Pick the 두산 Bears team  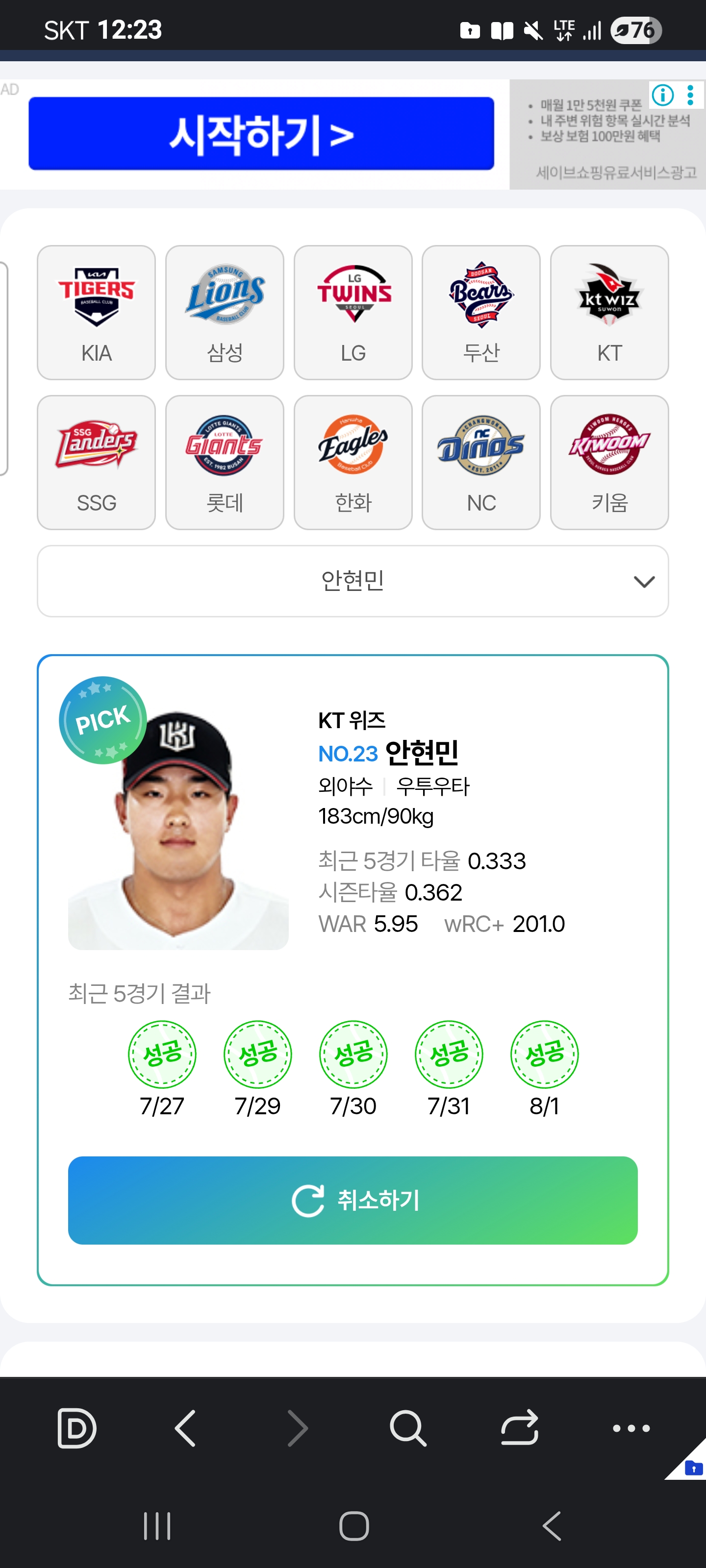click(x=481, y=312)
